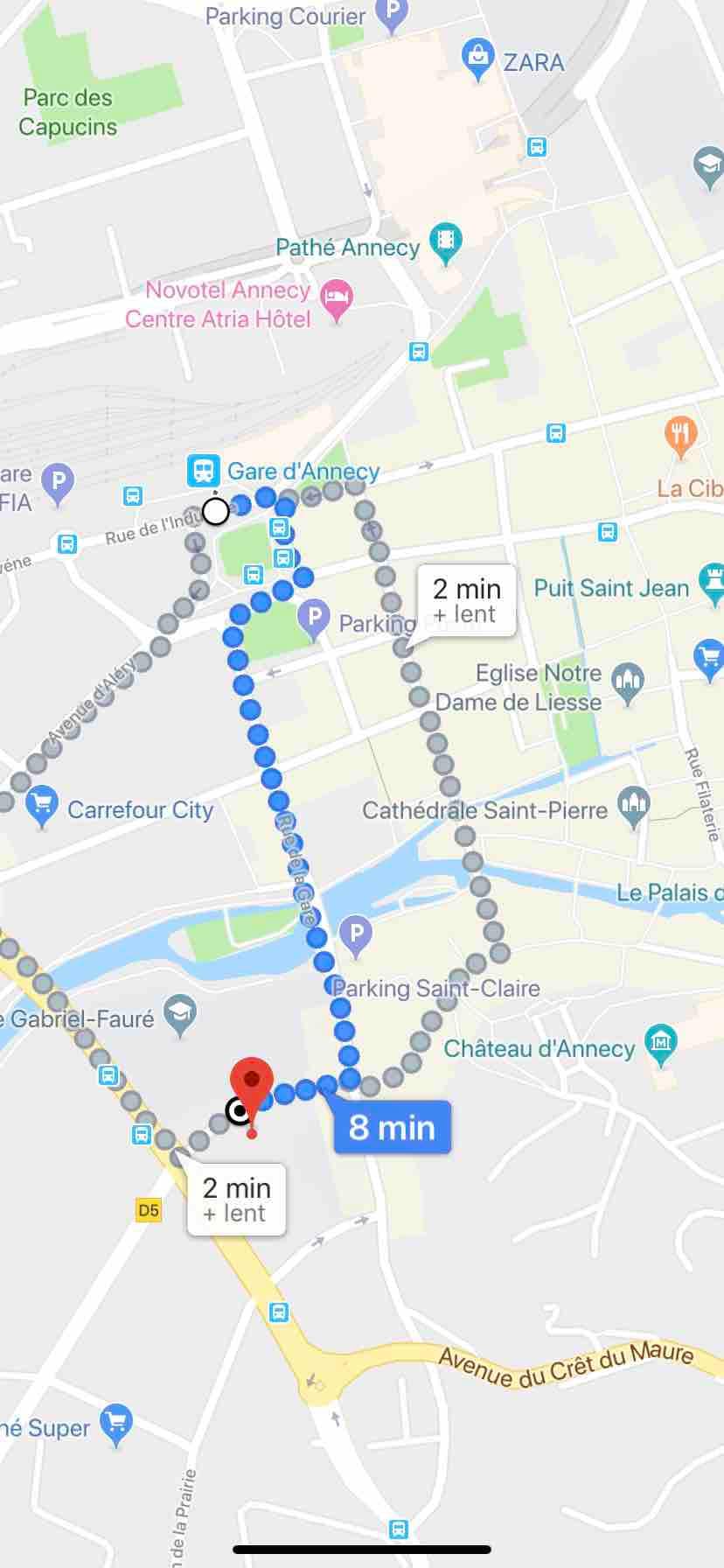The height and width of the screenshot is (1568, 724).
Task: Select the blue 8 min route label
Action: point(392,1127)
